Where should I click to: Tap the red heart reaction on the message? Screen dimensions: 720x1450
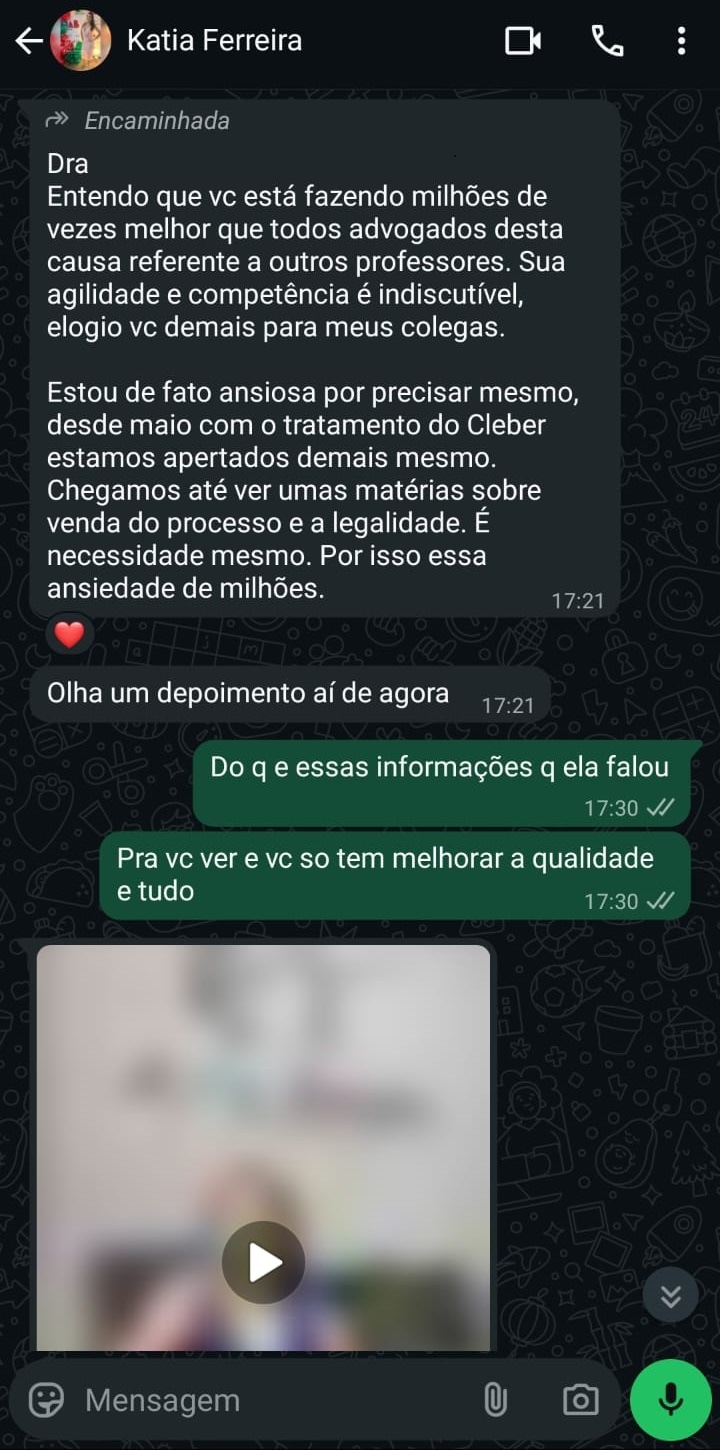[67, 632]
